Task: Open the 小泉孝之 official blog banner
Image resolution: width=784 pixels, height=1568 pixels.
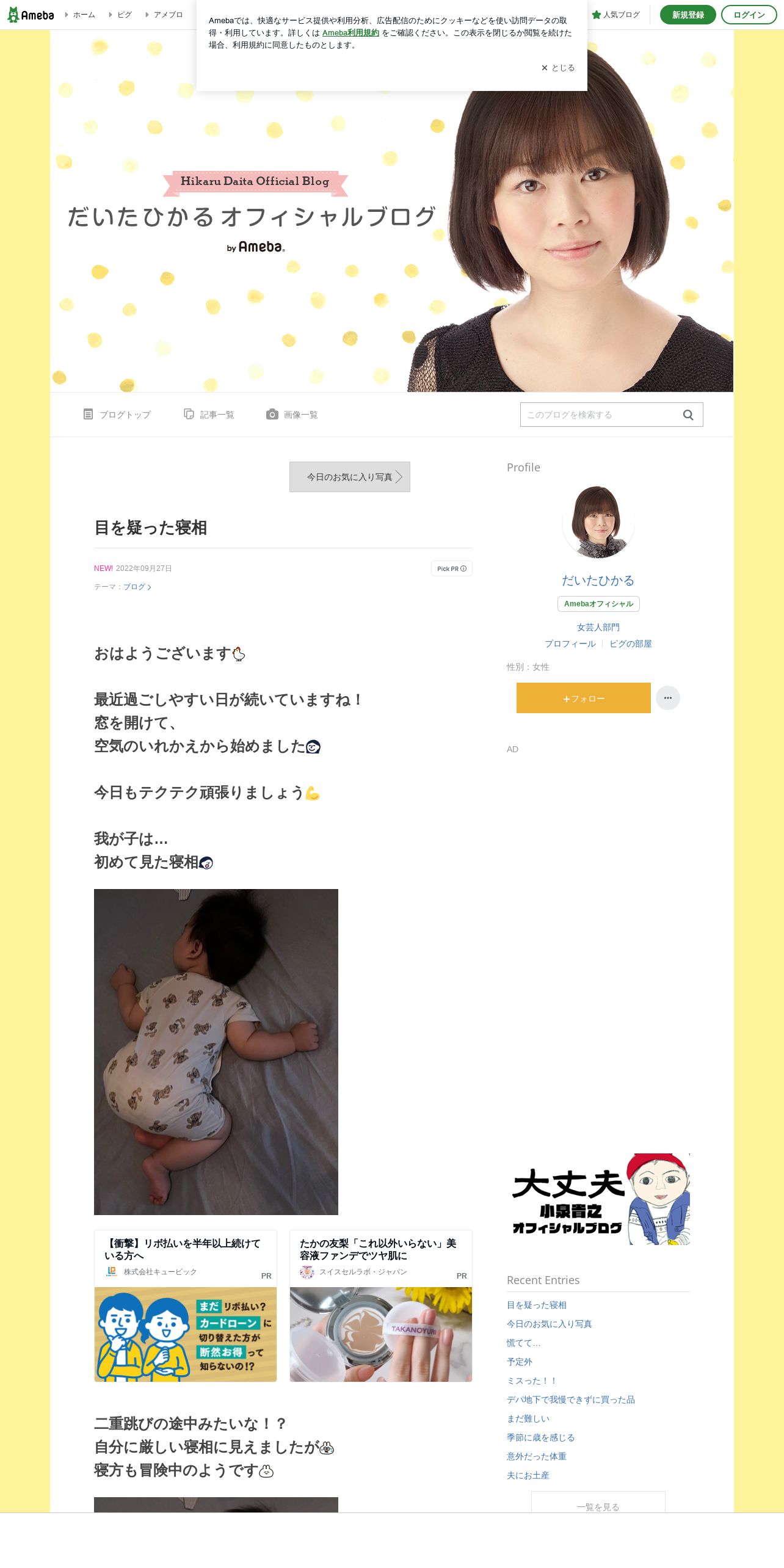Action: tap(598, 1199)
